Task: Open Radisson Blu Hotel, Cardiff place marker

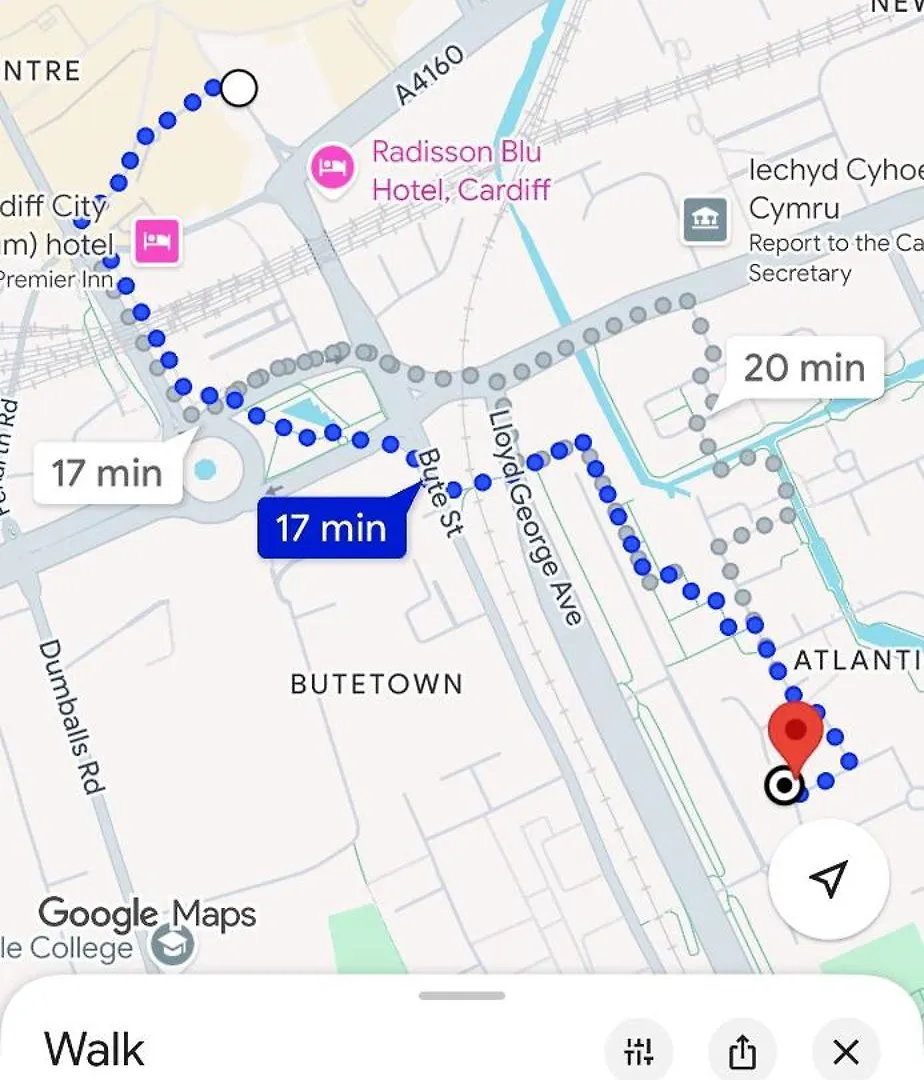Action: click(x=331, y=166)
